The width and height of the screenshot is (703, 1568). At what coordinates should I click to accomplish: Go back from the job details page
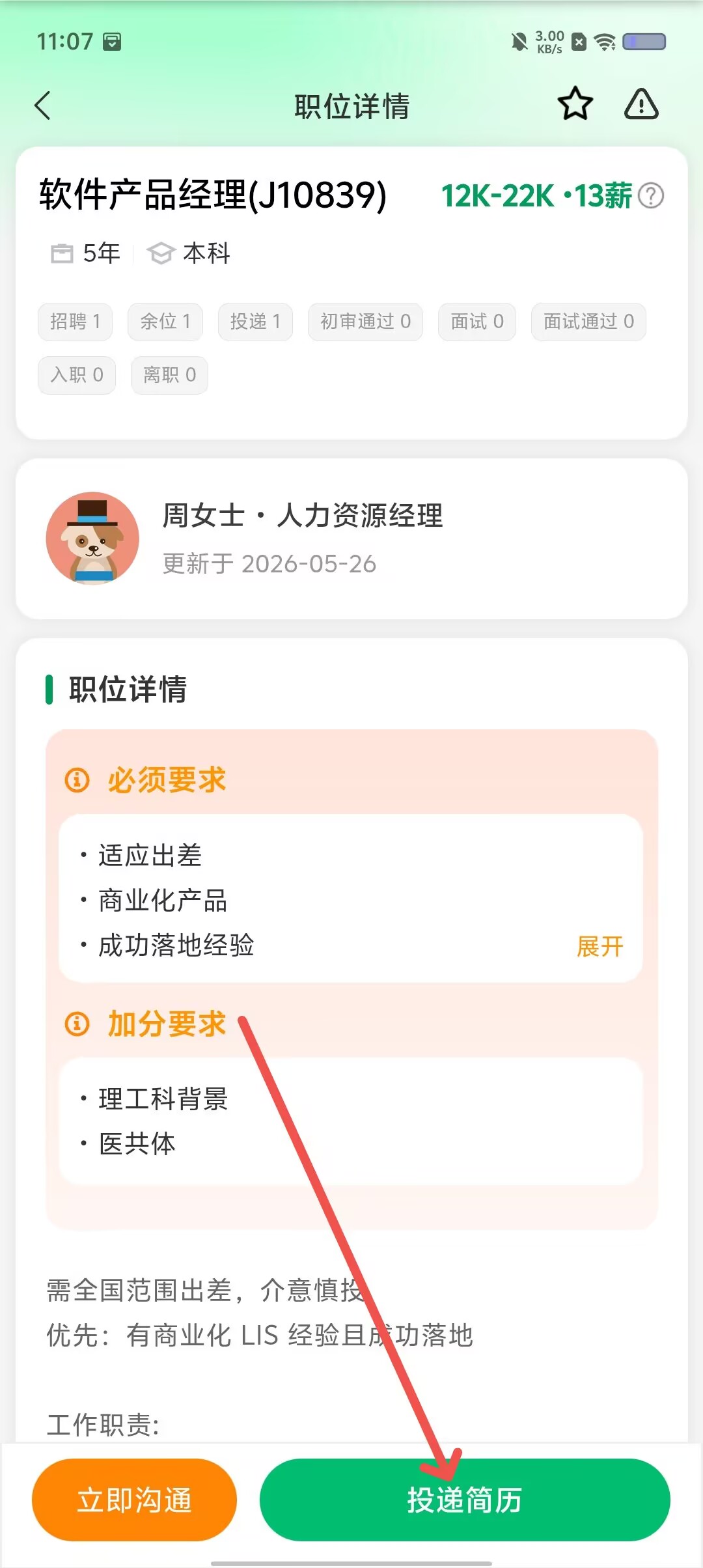43,105
